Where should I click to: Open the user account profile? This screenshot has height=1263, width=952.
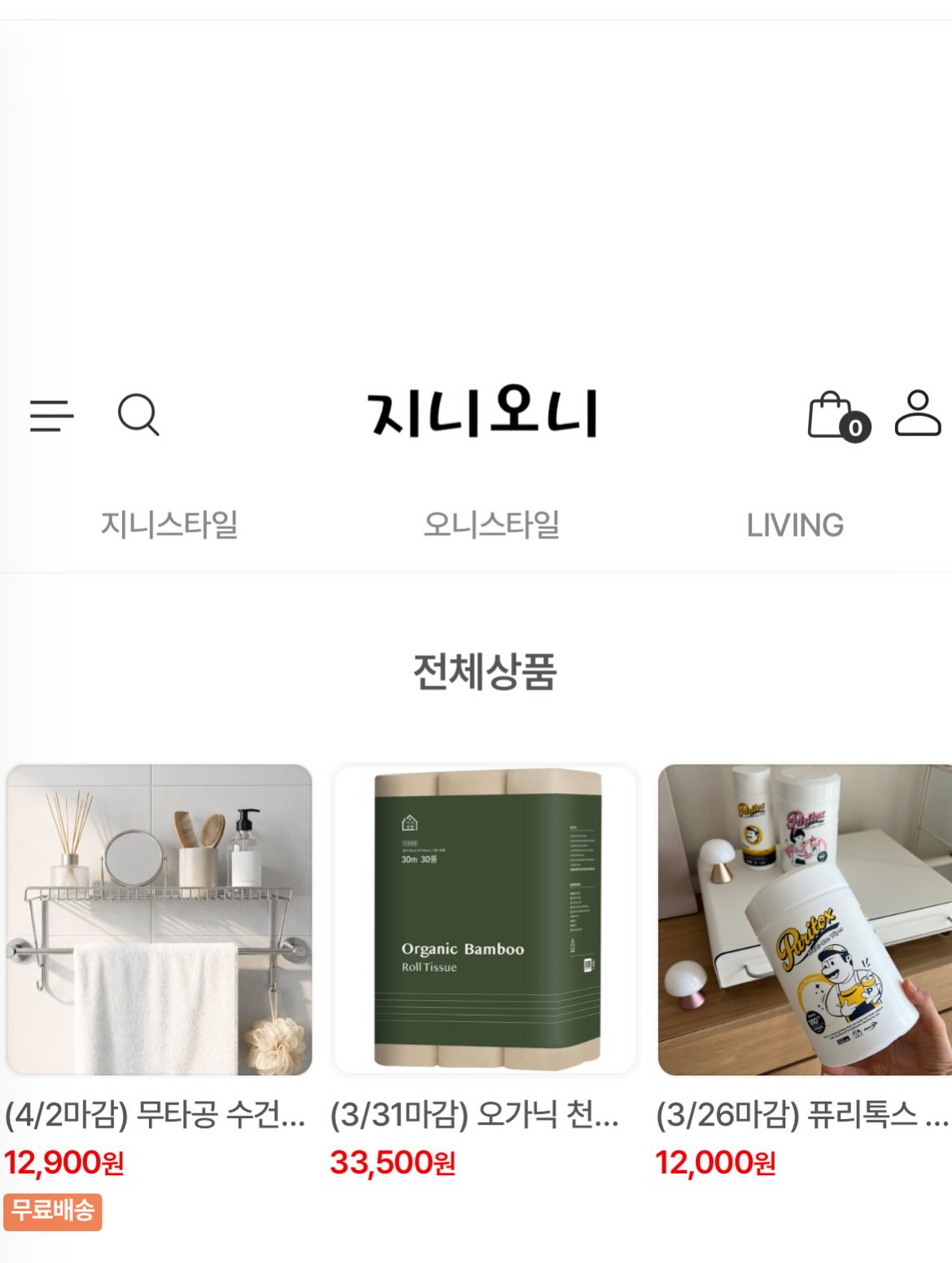click(x=918, y=413)
